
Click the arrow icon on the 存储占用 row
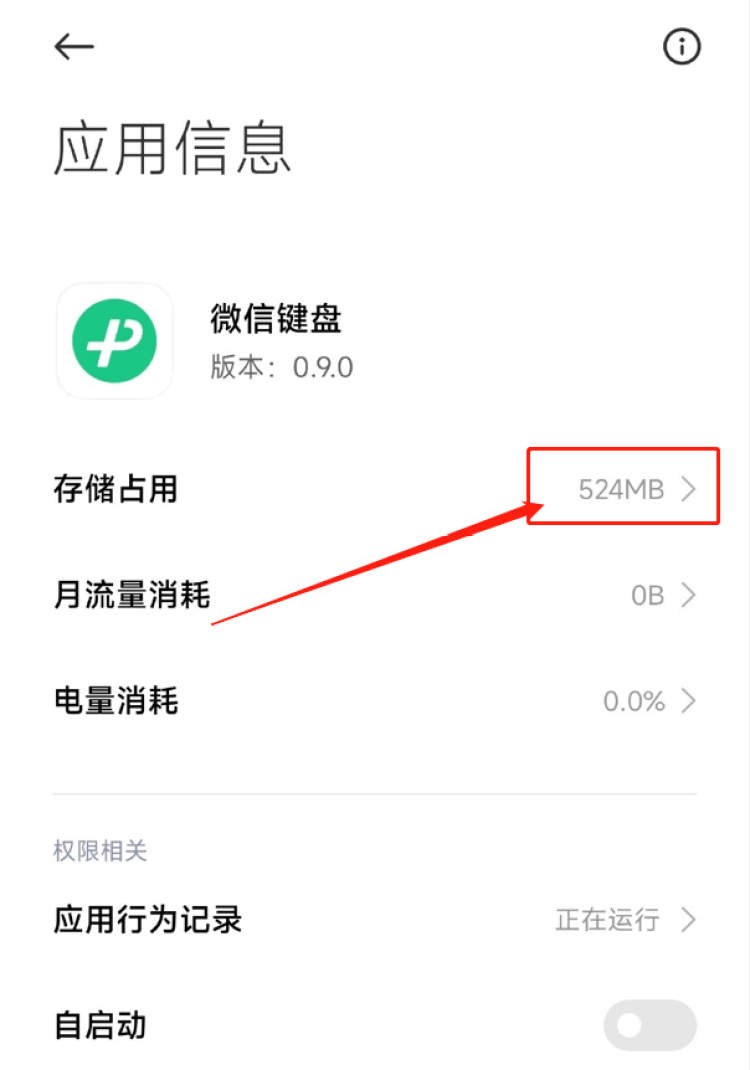tap(691, 489)
